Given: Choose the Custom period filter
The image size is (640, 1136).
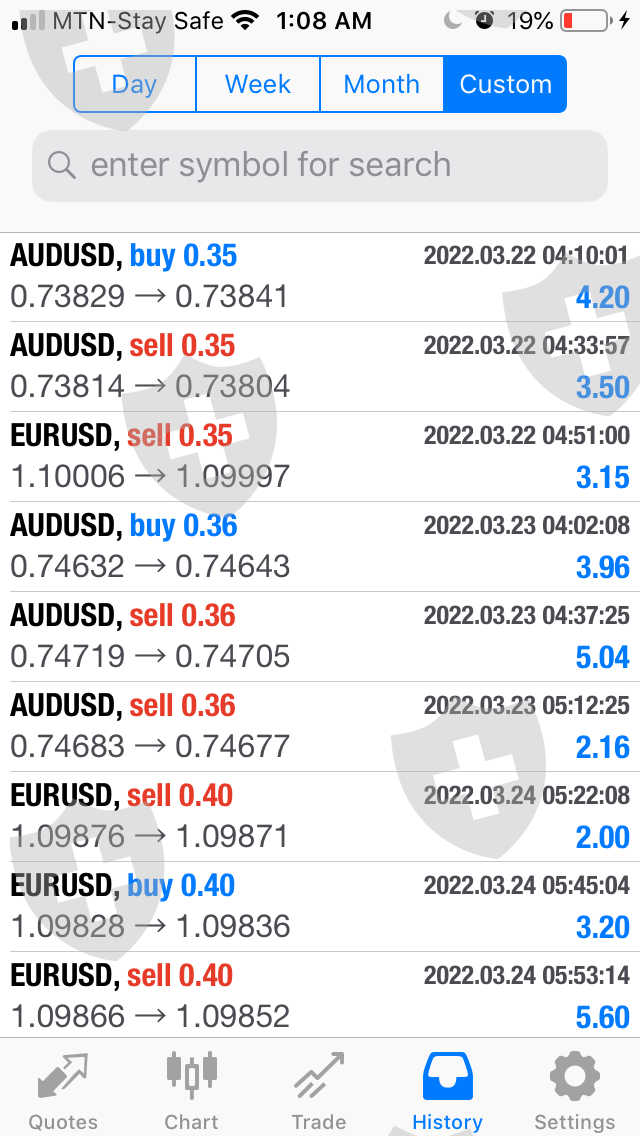Looking at the screenshot, I should tap(505, 84).
